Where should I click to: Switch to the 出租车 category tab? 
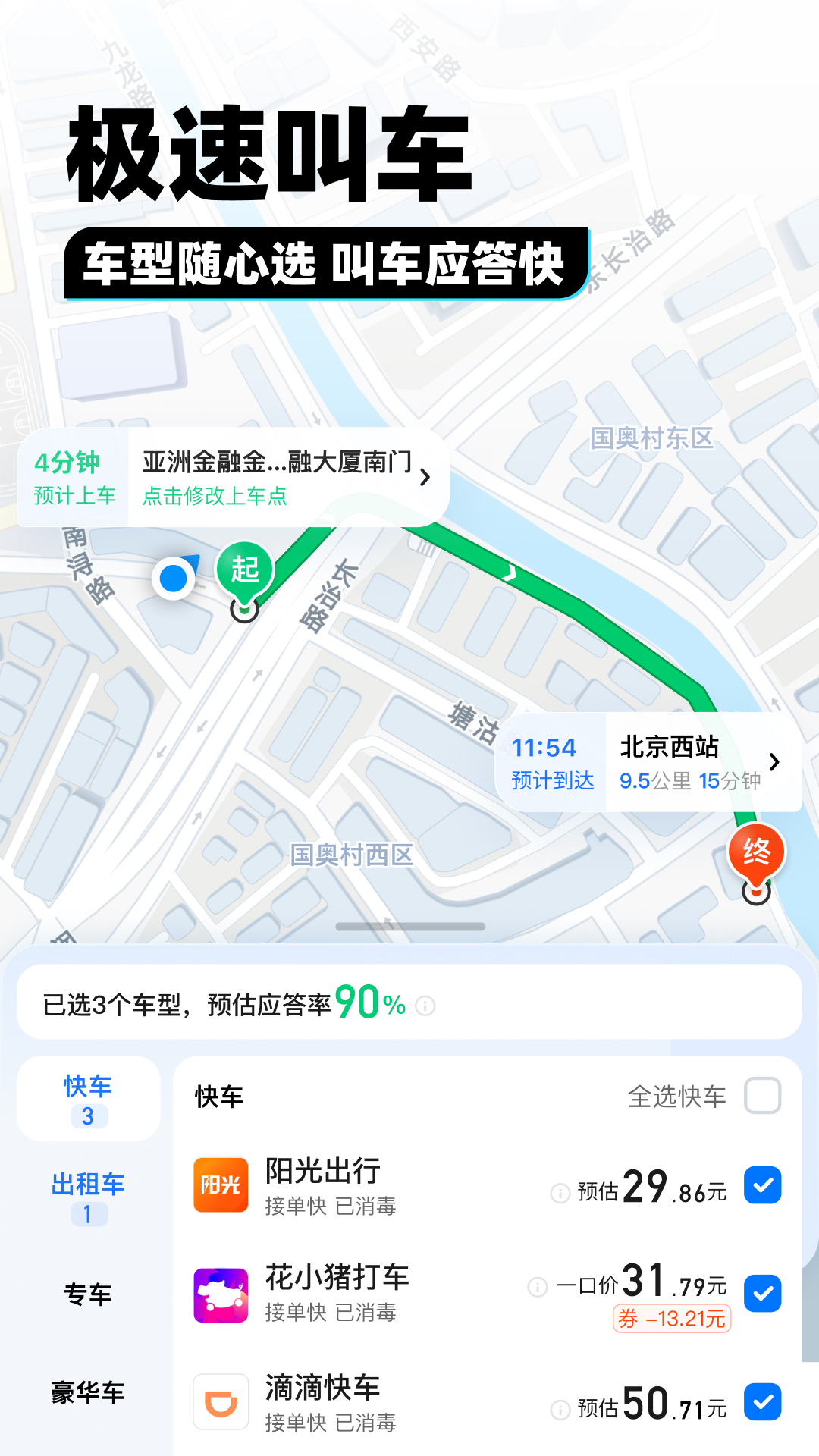tap(89, 1197)
